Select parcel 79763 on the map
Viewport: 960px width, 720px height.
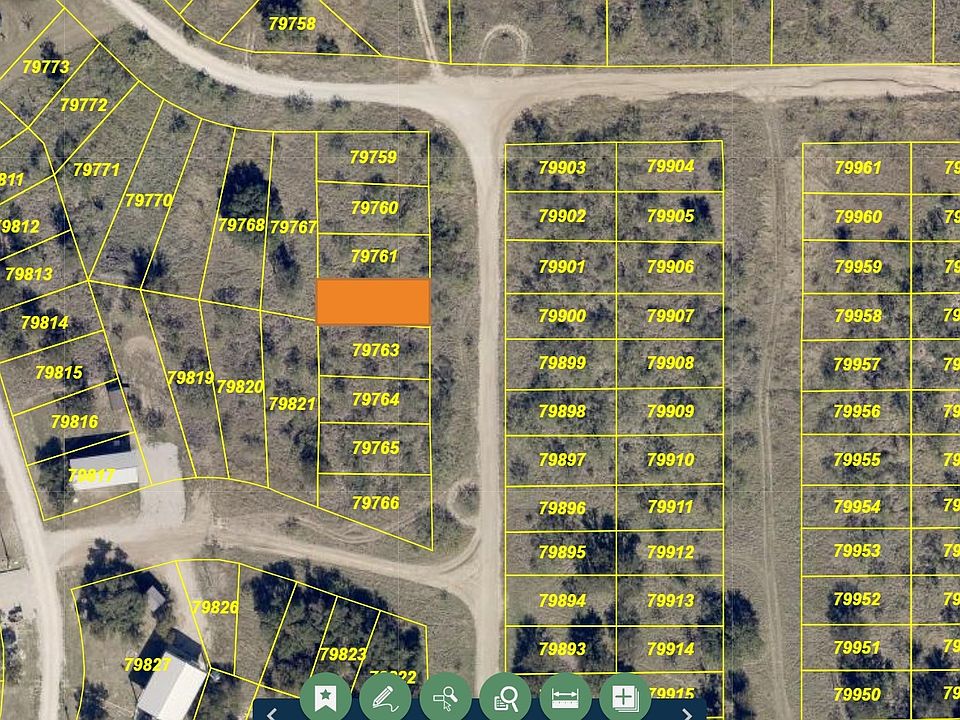click(375, 351)
